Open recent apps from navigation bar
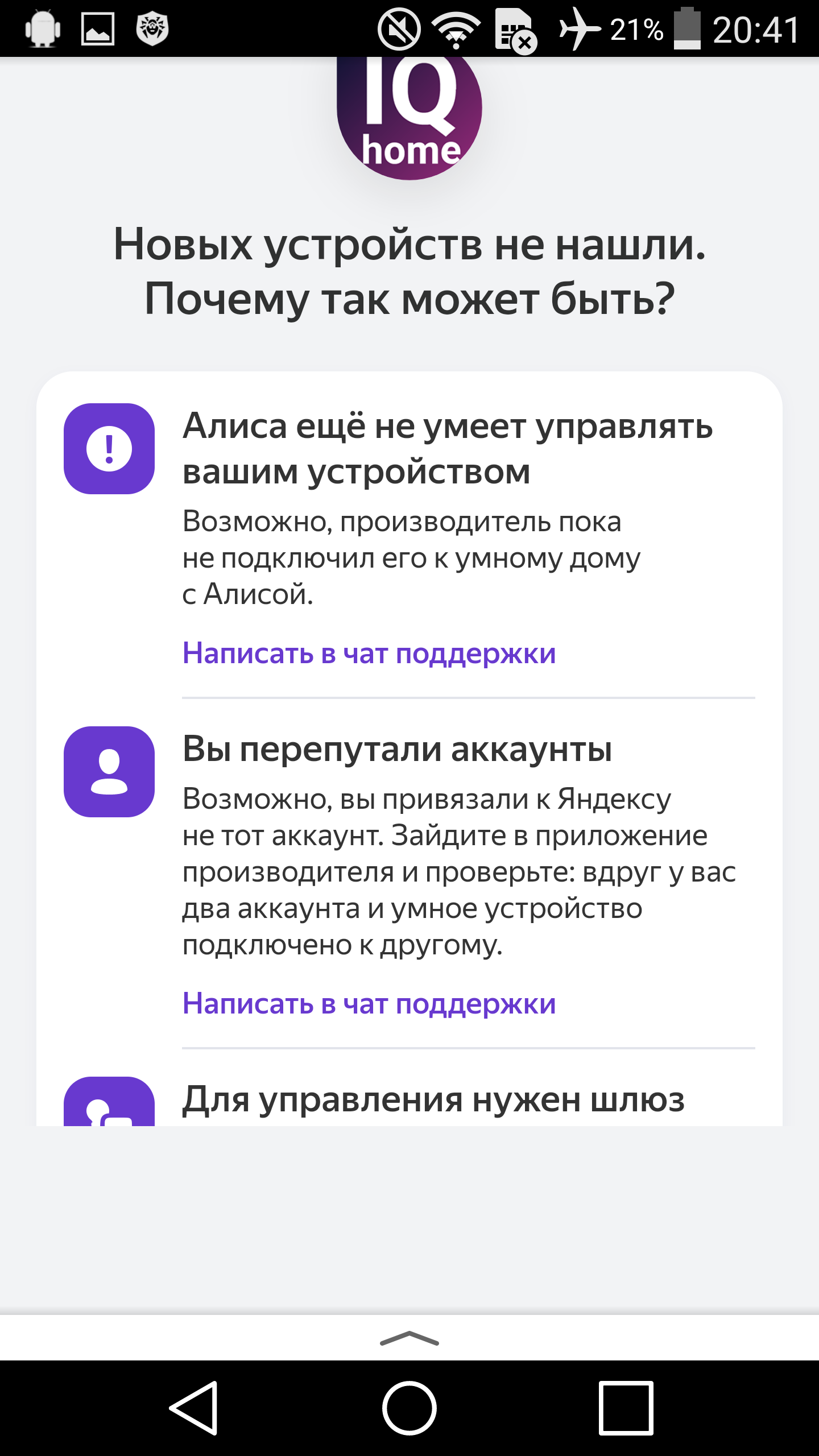The image size is (819, 1456). [625, 1408]
